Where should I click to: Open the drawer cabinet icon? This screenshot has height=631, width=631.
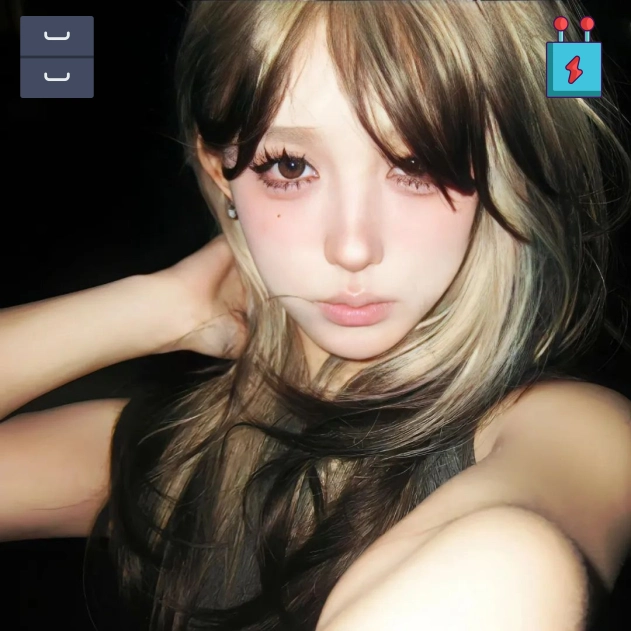click(x=57, y=57)
